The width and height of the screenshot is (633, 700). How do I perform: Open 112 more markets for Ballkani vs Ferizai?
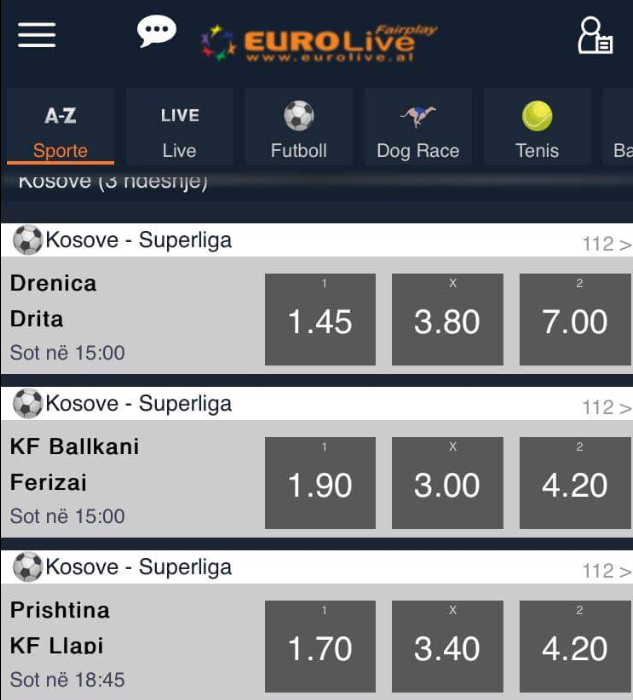606,407
